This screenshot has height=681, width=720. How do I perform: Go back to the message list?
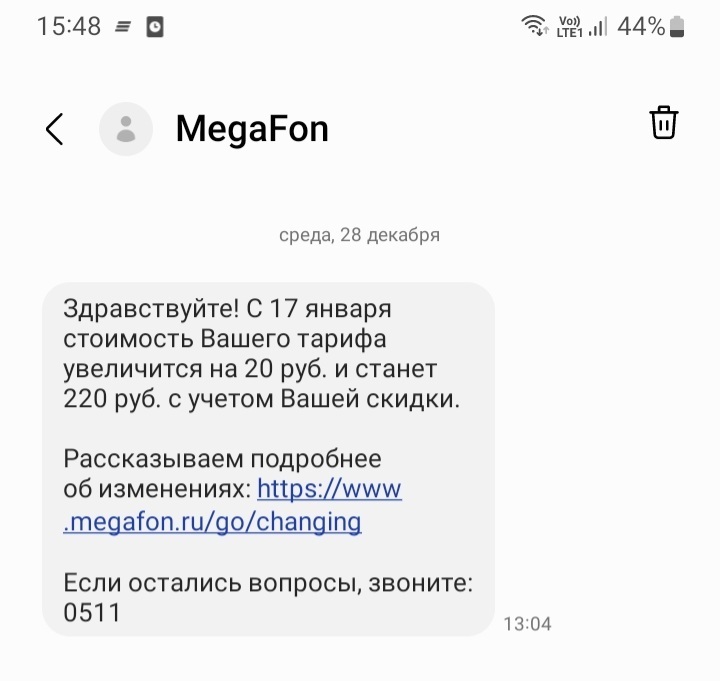coord(55,129)
